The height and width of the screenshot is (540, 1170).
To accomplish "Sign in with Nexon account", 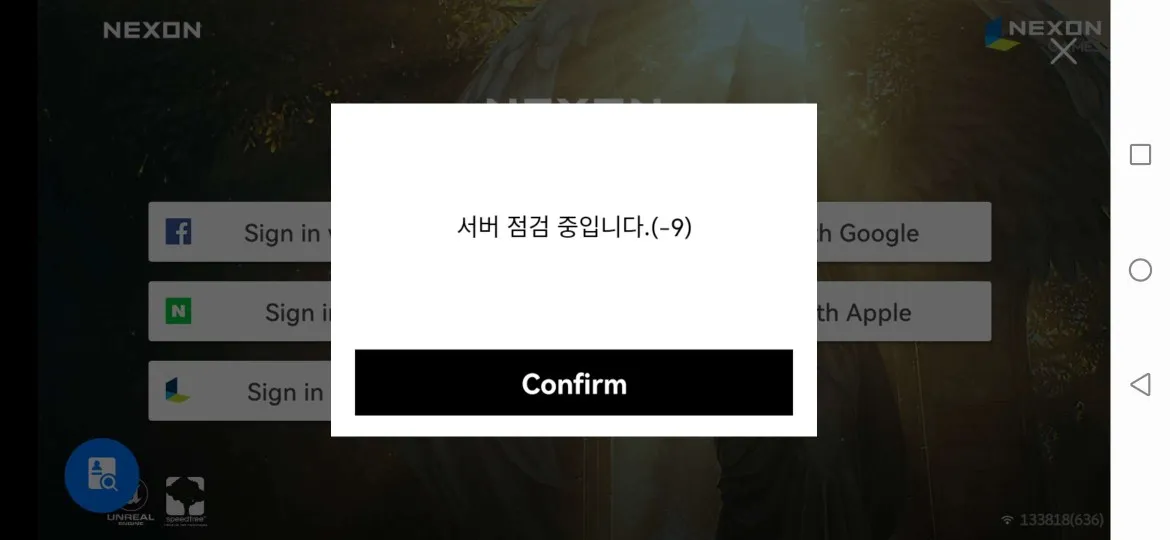I will tap(240, 391).
